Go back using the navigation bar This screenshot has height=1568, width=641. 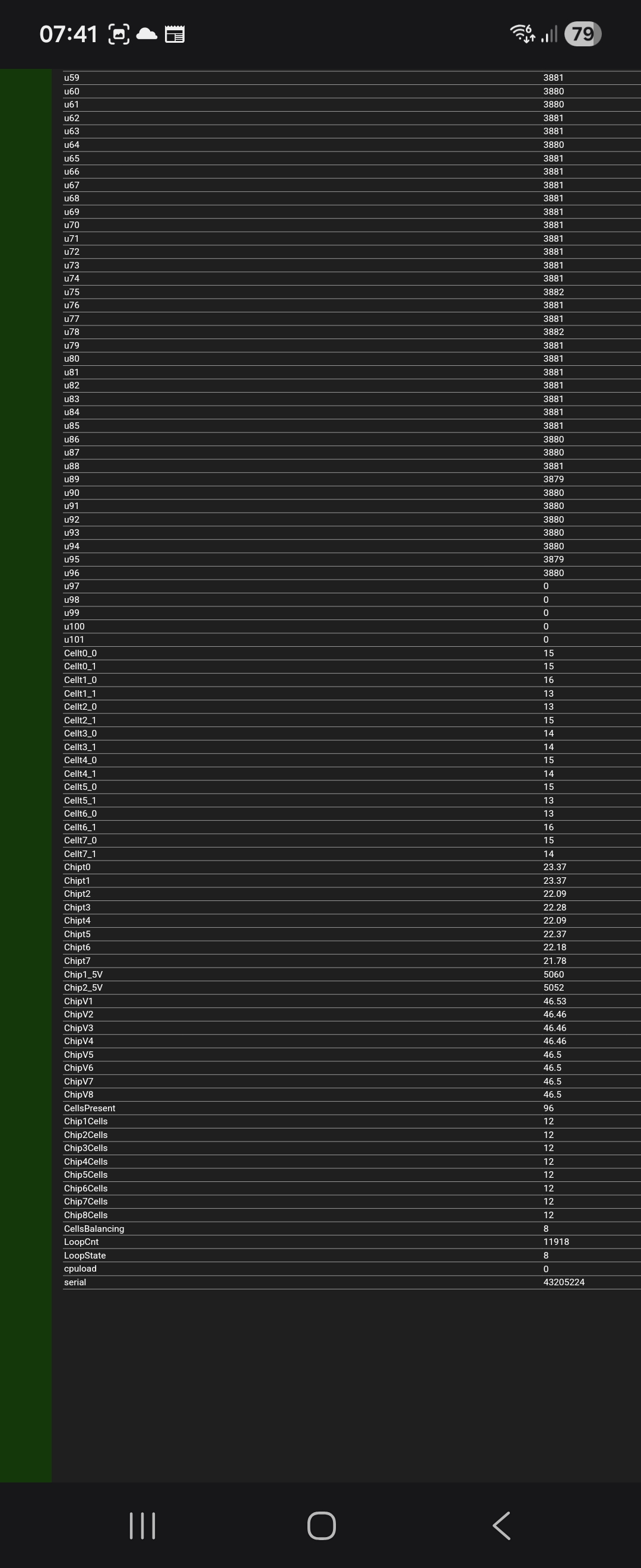[x=501, y=1525]
